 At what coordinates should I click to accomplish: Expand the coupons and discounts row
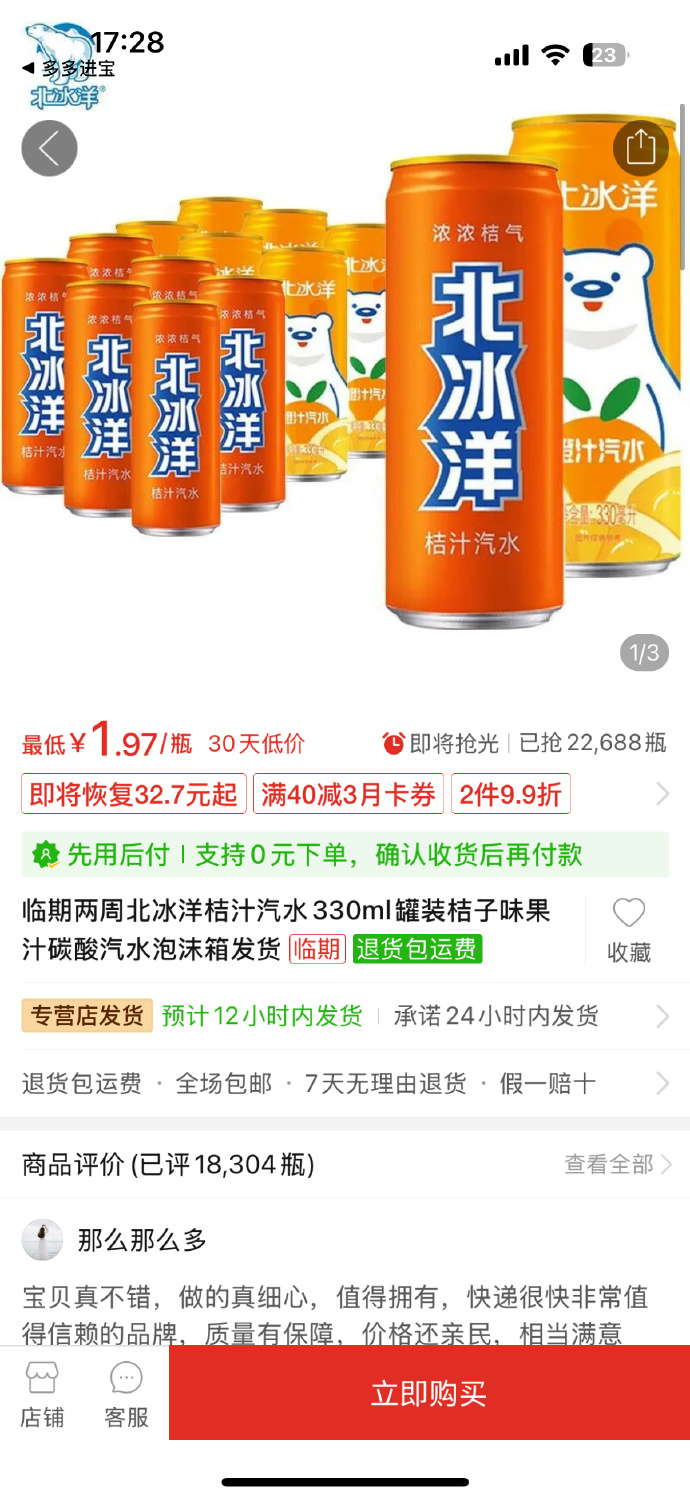pos(661,795)
